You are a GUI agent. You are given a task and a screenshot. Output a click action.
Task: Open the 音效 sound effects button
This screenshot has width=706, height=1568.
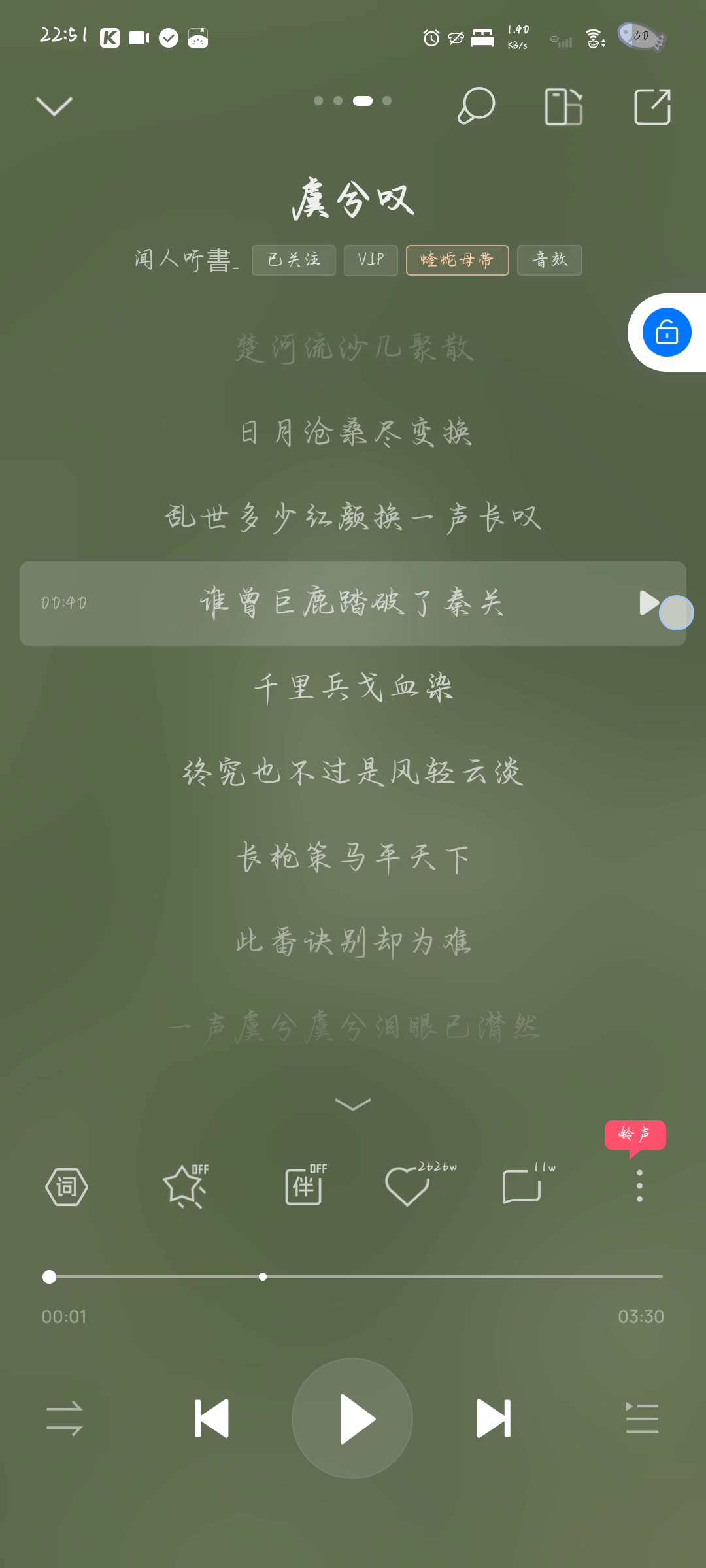click(x=549, y=260)
